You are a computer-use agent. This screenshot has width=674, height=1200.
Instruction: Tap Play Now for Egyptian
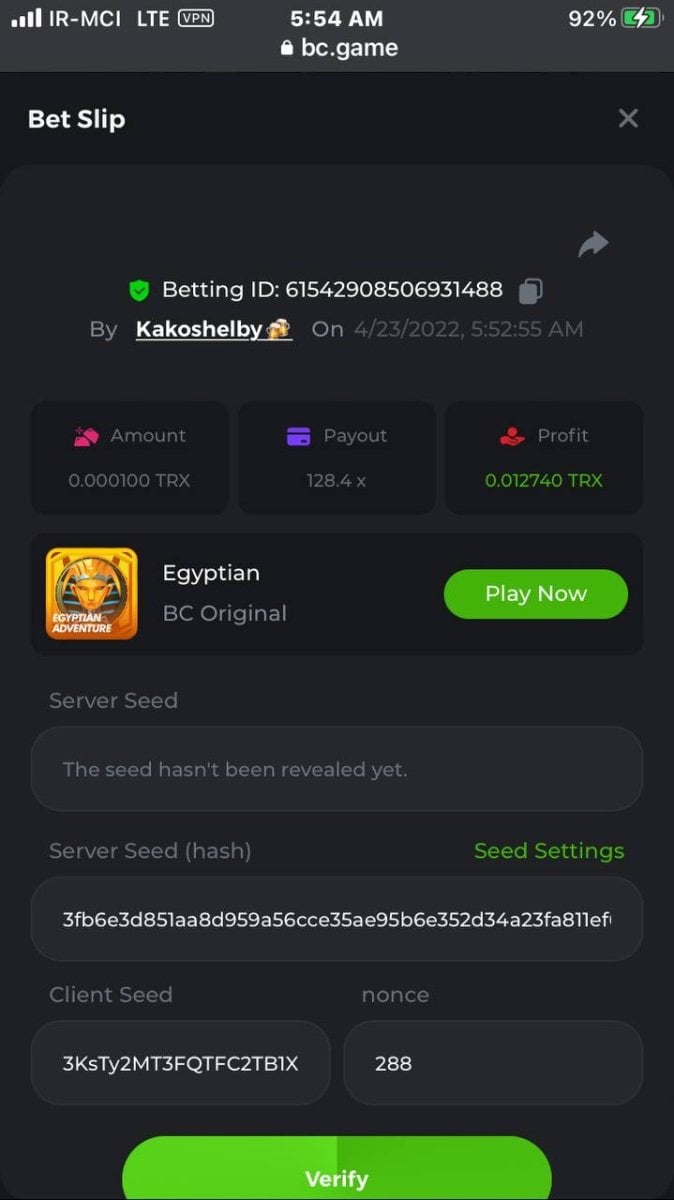pyautogui.click(x=535, y=594)
